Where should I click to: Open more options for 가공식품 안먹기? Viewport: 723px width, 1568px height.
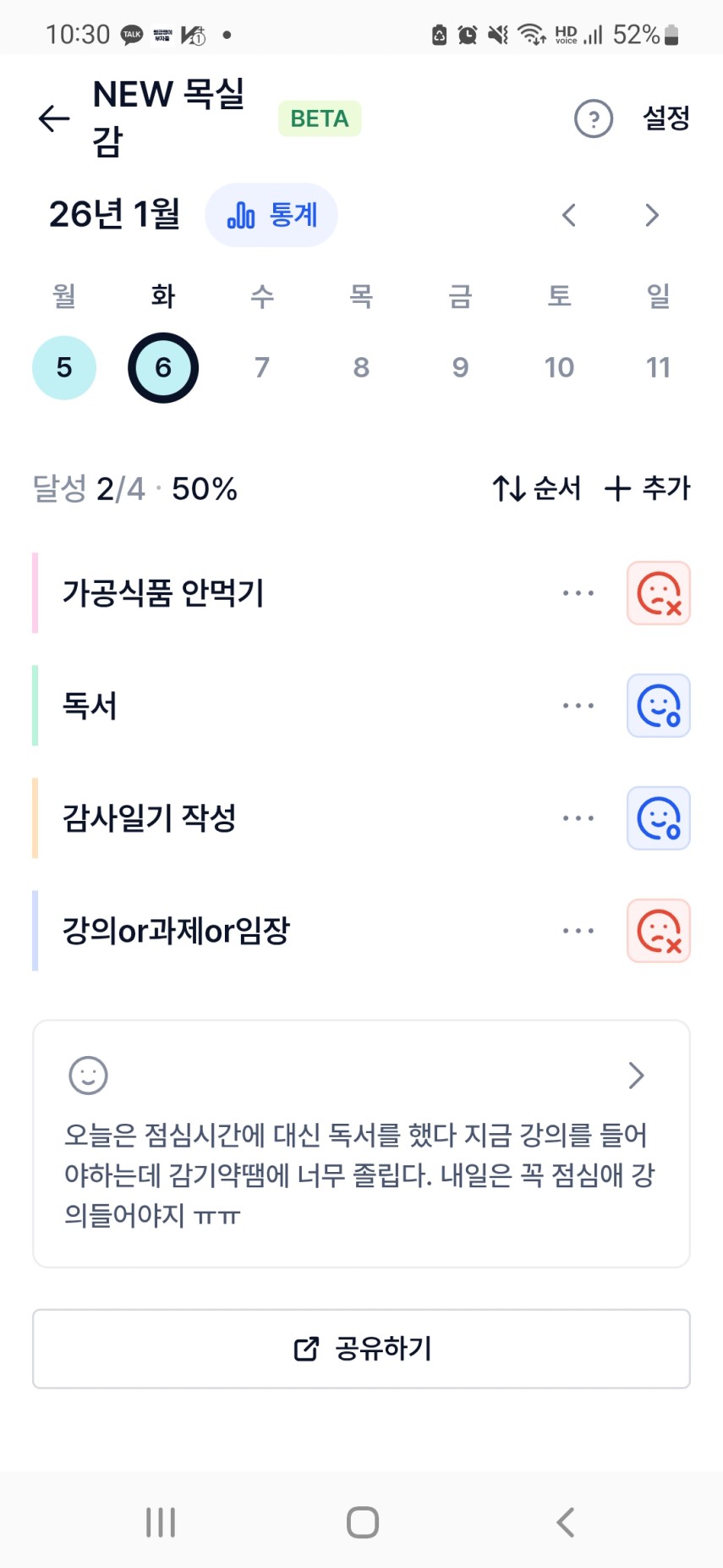tap(578, 593)
